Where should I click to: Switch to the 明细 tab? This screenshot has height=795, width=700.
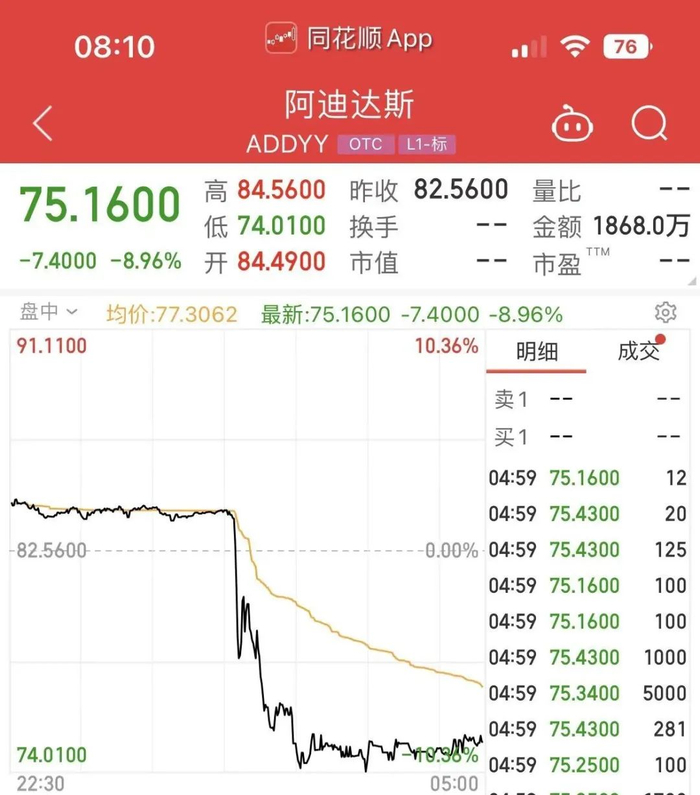click(x=537, y=351)
